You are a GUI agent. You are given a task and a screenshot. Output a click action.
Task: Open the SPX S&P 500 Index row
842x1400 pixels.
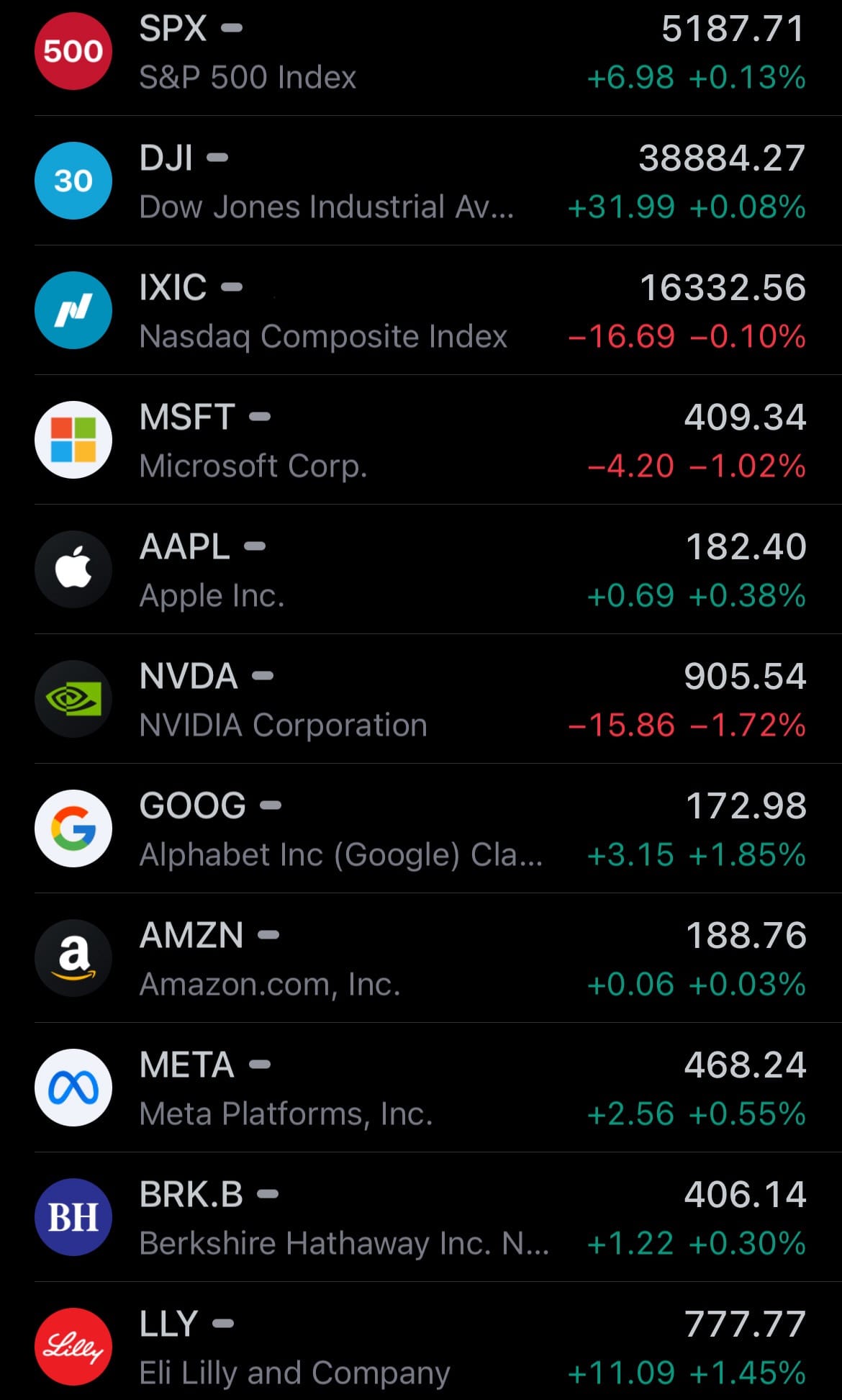tap(421, 52)
